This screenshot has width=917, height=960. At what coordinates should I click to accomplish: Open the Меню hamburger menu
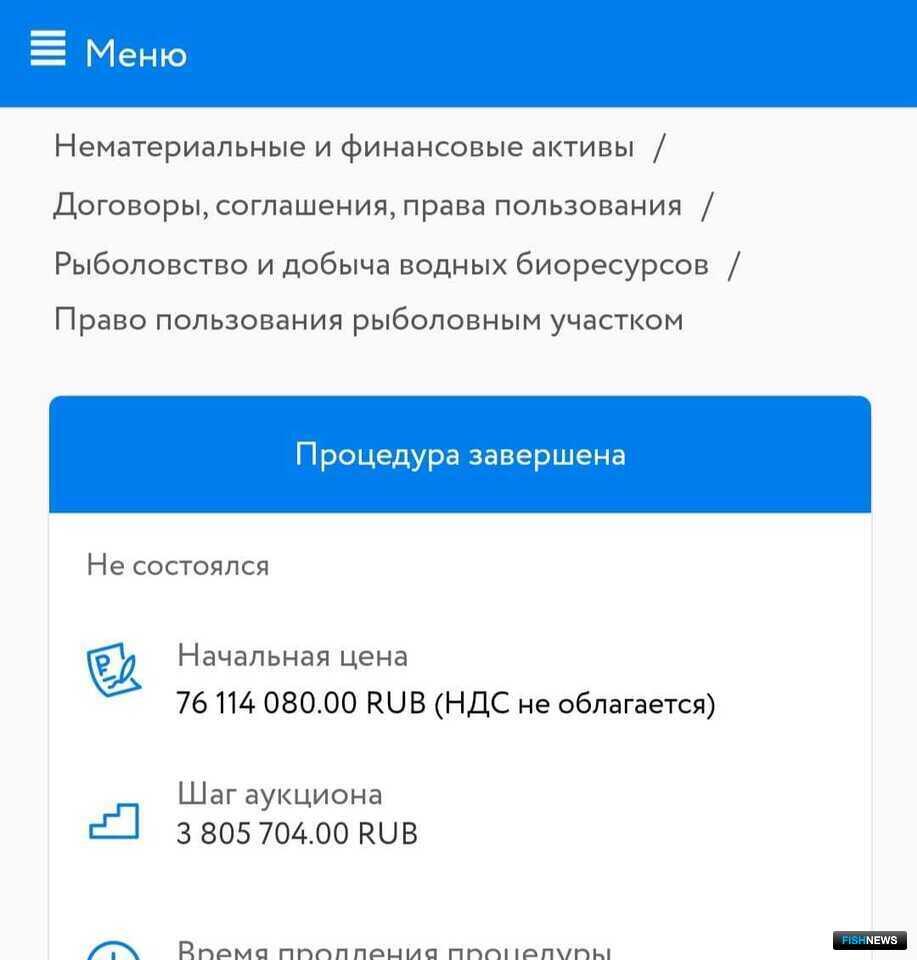tap(48, 49)
